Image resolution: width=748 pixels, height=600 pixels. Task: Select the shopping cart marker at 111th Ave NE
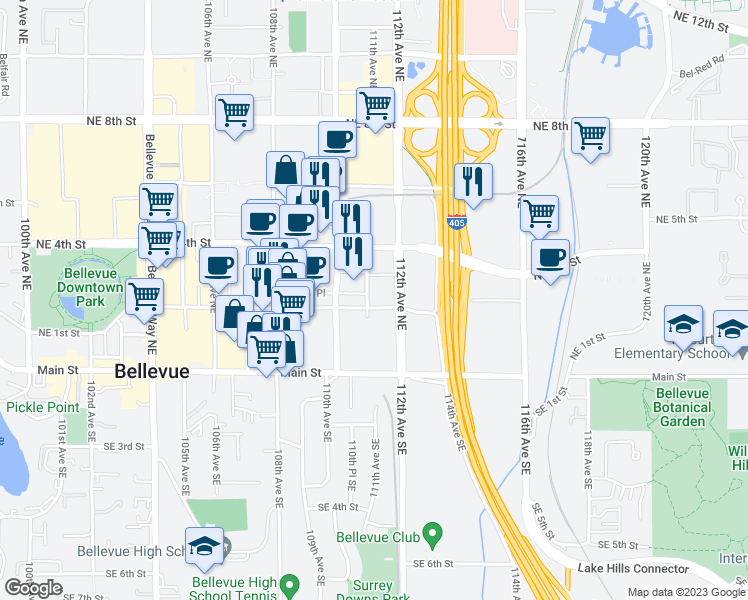375,106
